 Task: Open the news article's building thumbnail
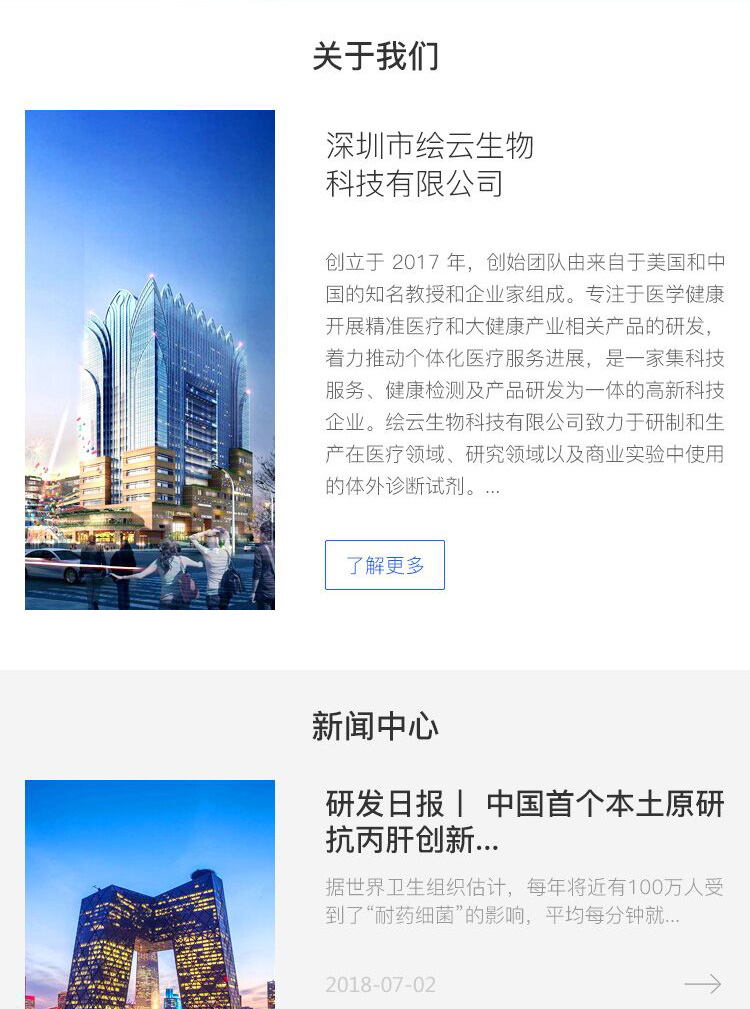150,895
